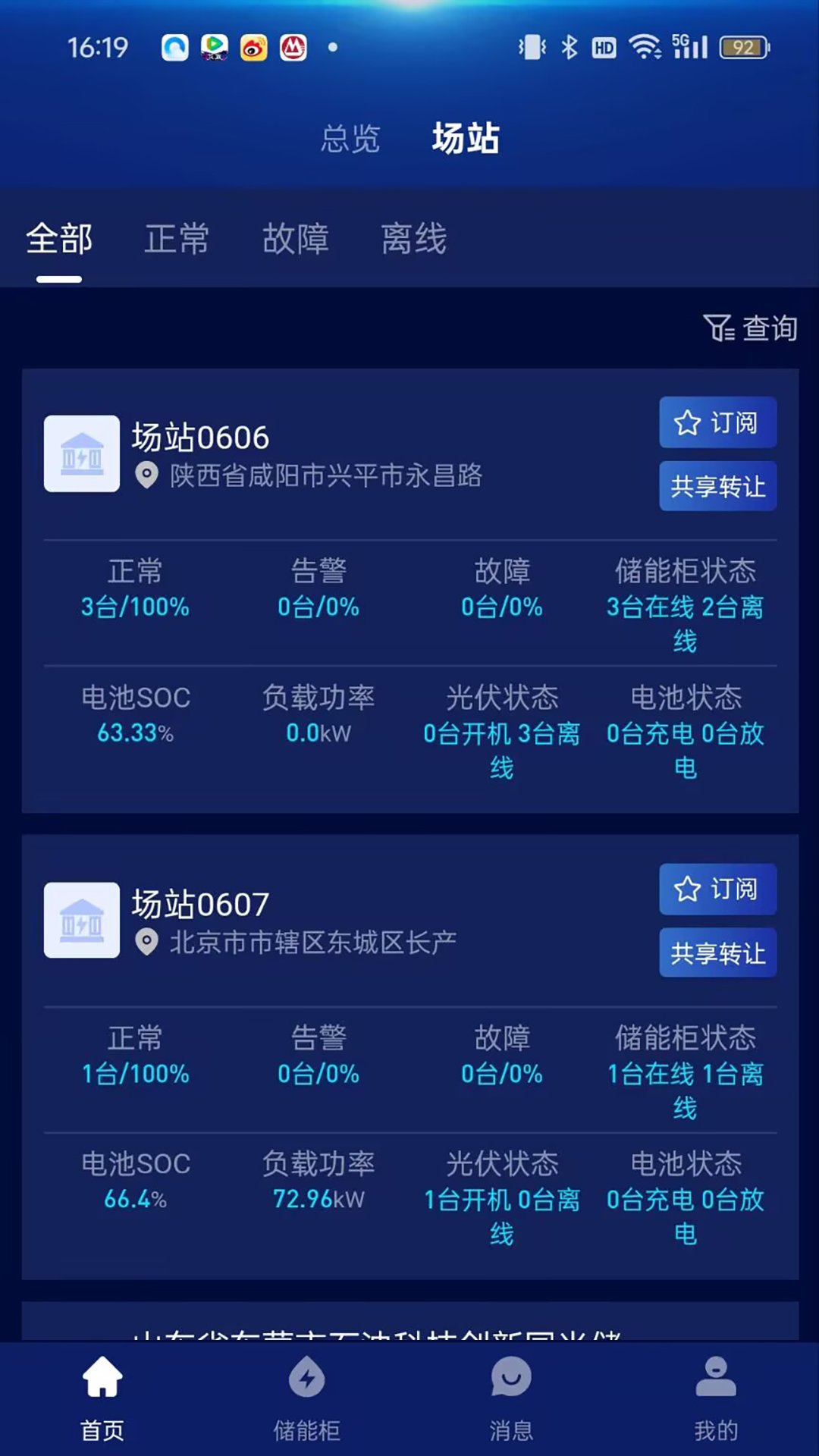Switch to the 总览 tab
Viewport: 819px width, 1456px height.
(350, 138)
